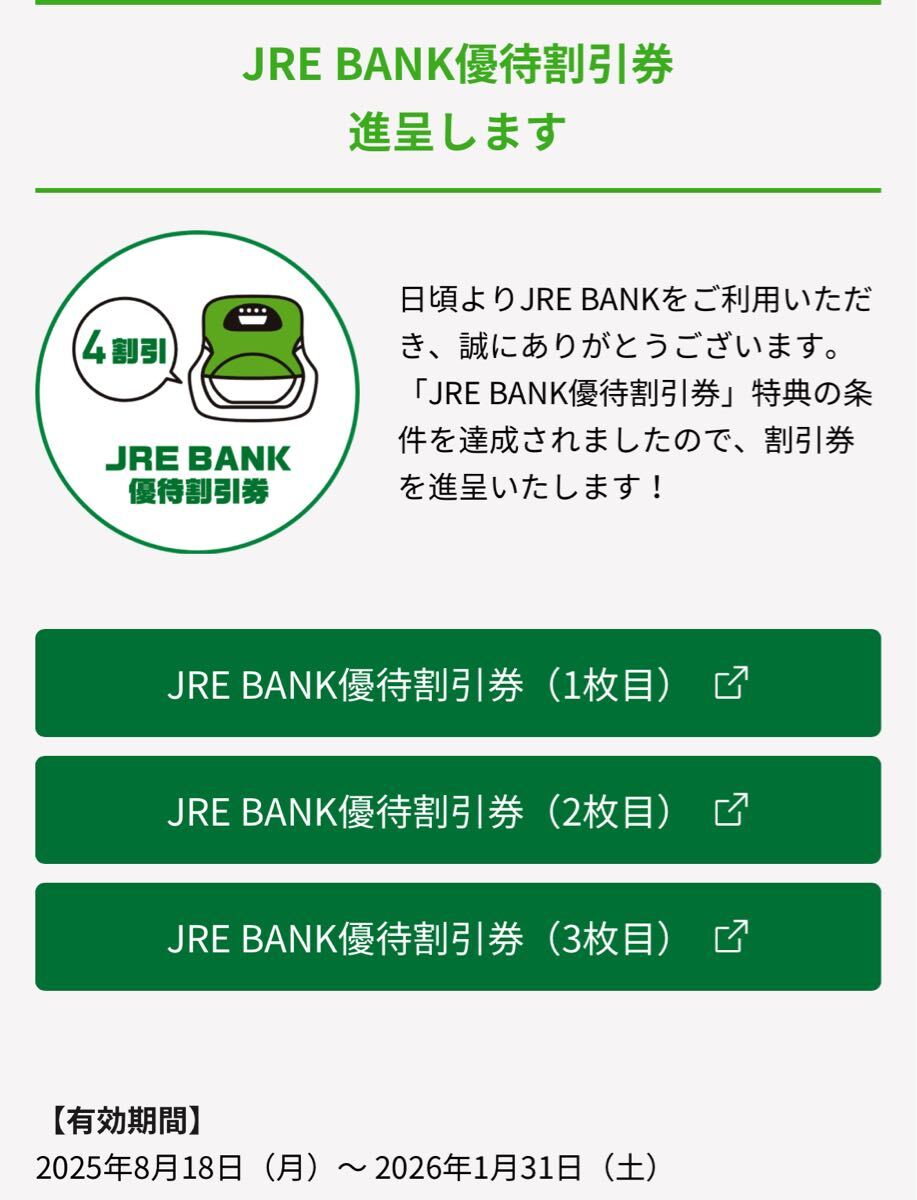Open JRE BANK優待割引券（3枚目）

pyautogui.click(x=458, y=937)
